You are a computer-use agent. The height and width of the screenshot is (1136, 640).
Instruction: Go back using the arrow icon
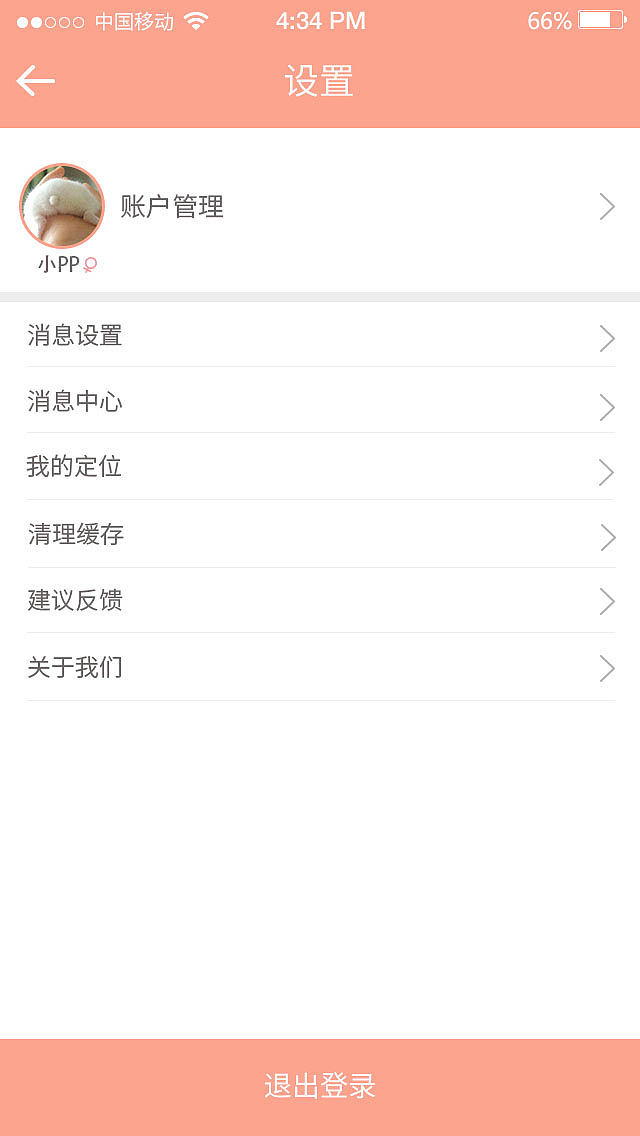pyautogui.click(x=36, y=81)
